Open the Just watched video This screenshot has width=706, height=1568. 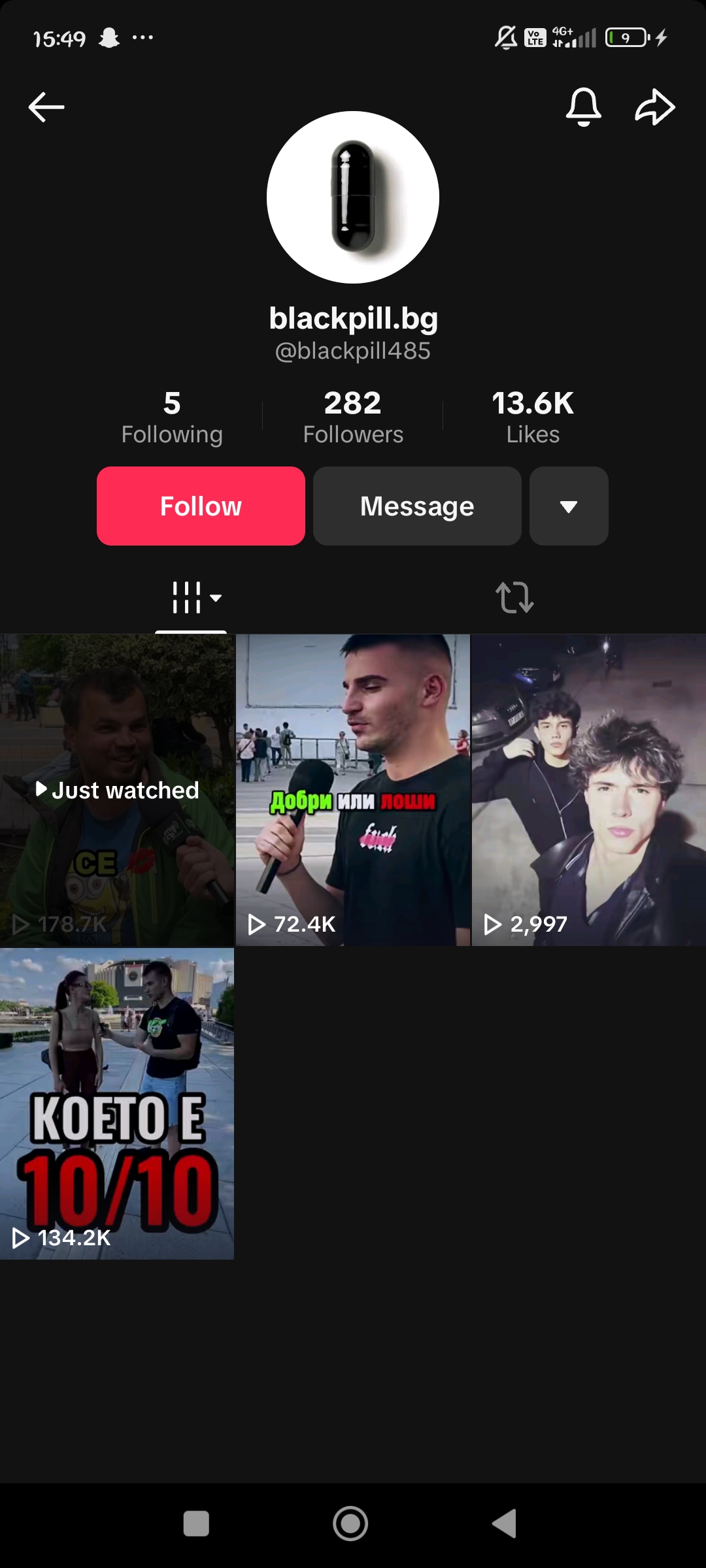117,790
